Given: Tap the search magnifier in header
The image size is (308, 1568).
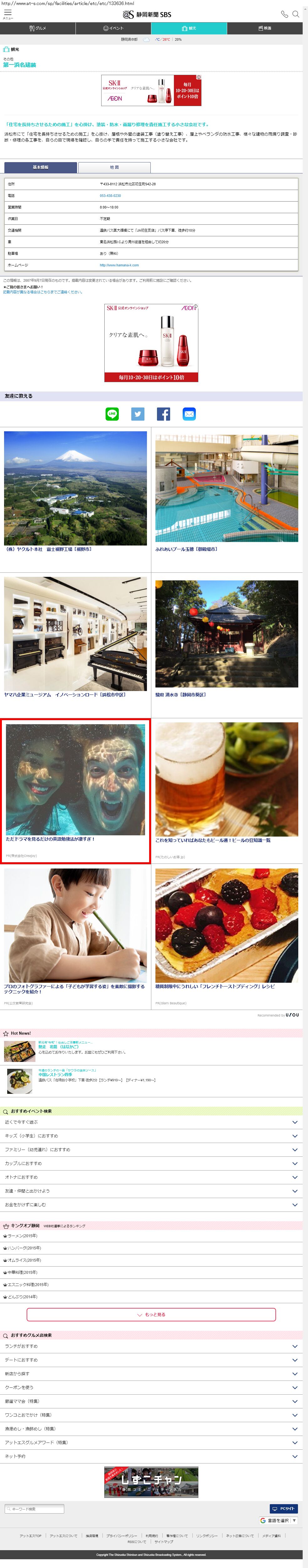Looking at the screenshot, I should pyautogui.click(x=296, y=14).
